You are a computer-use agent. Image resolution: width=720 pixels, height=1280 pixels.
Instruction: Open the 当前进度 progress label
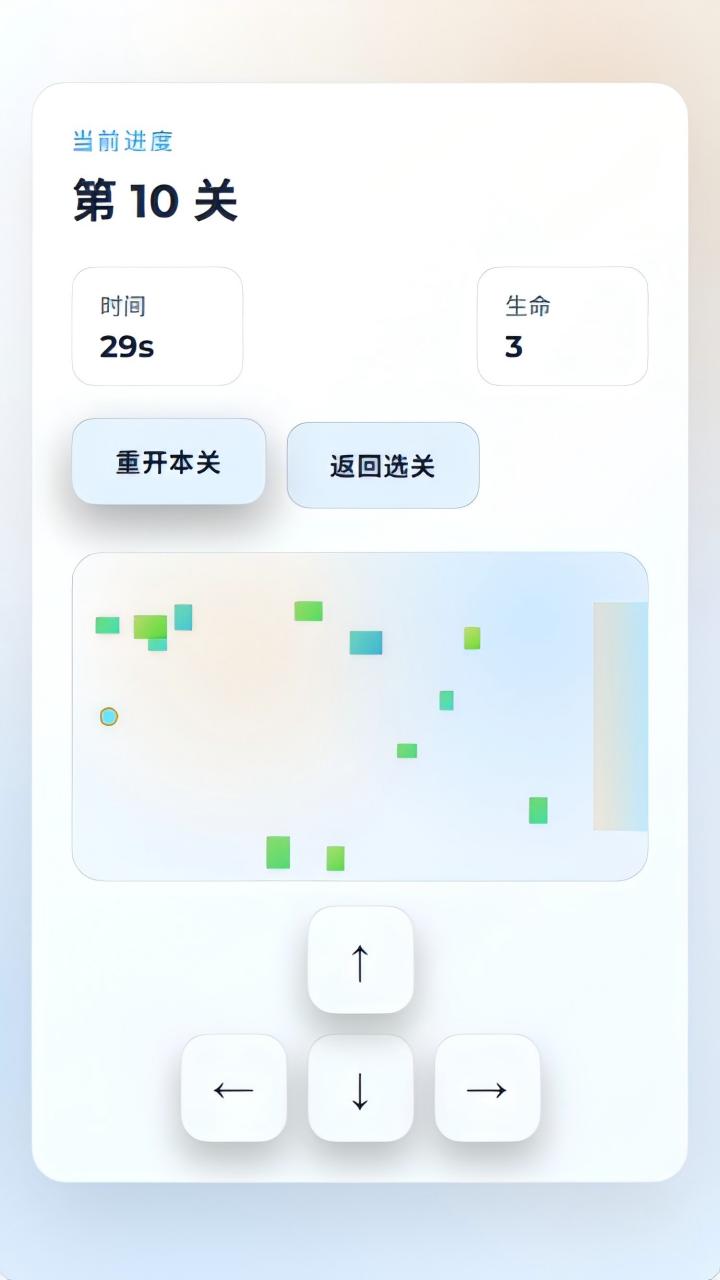[x=122, y=142]
